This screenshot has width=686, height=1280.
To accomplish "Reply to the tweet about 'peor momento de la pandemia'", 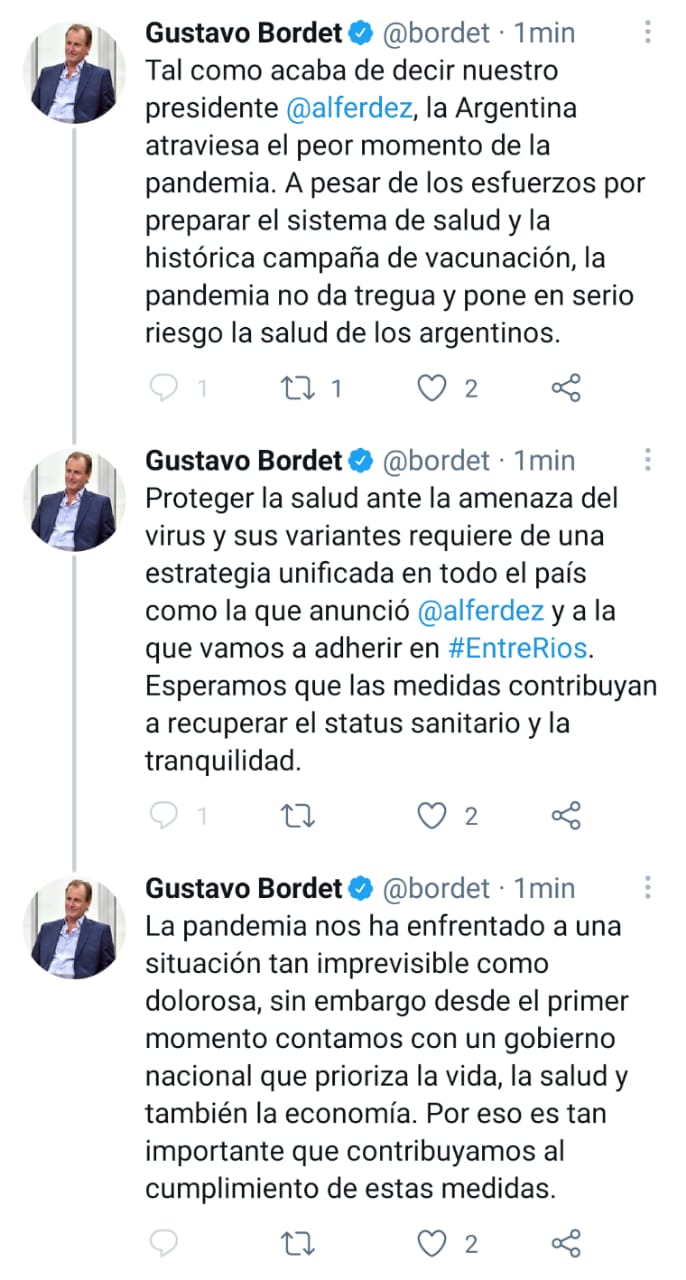I will click(x=163, y=388).
